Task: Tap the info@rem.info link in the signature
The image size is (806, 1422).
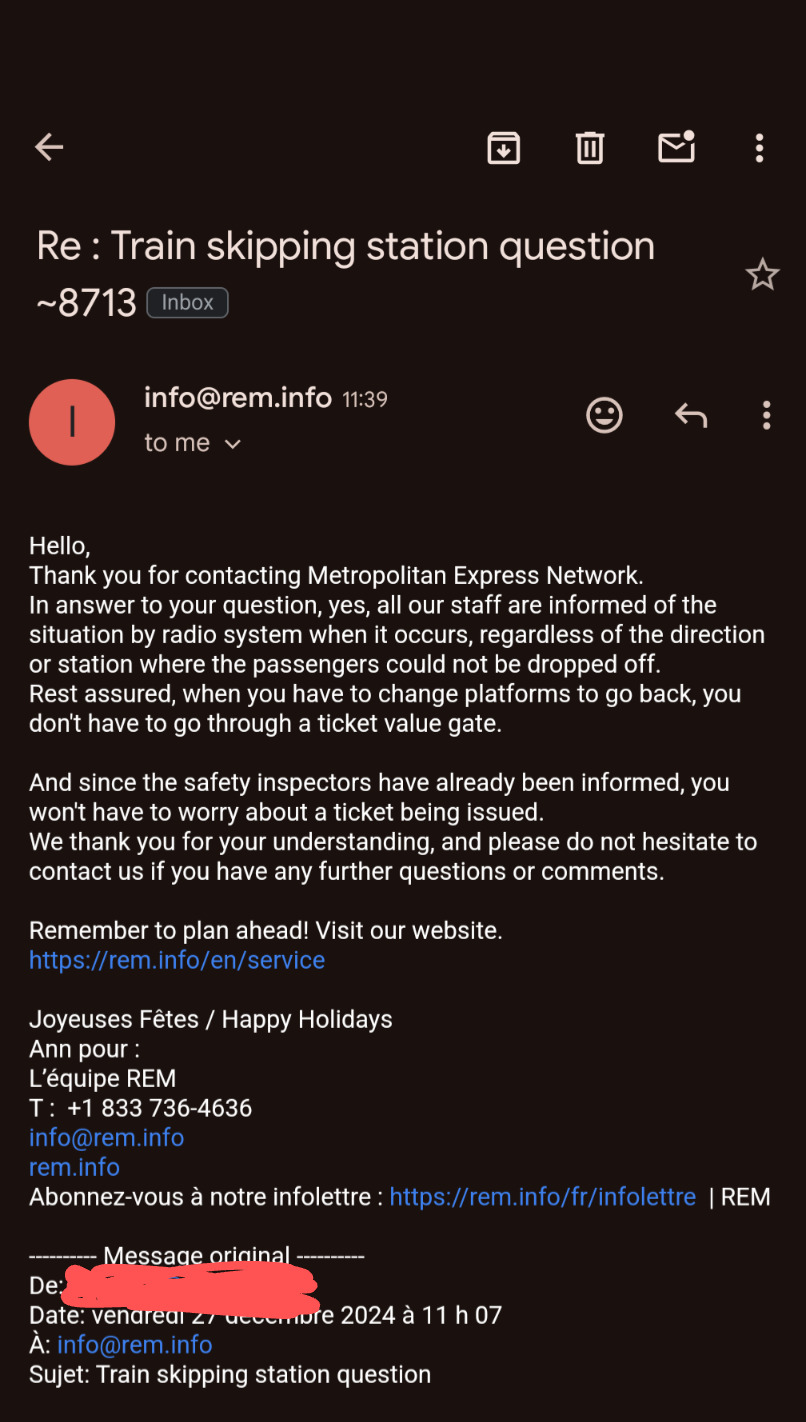Action: (107, 1137)
